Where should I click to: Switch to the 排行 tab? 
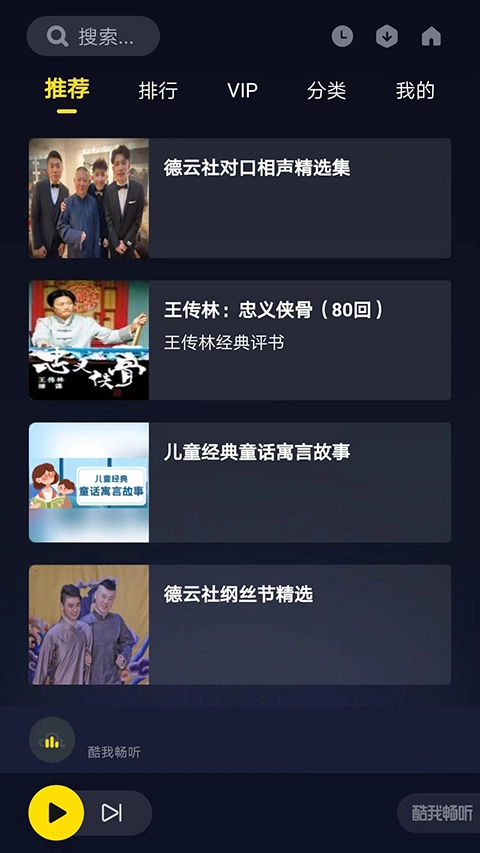(158, 90)
